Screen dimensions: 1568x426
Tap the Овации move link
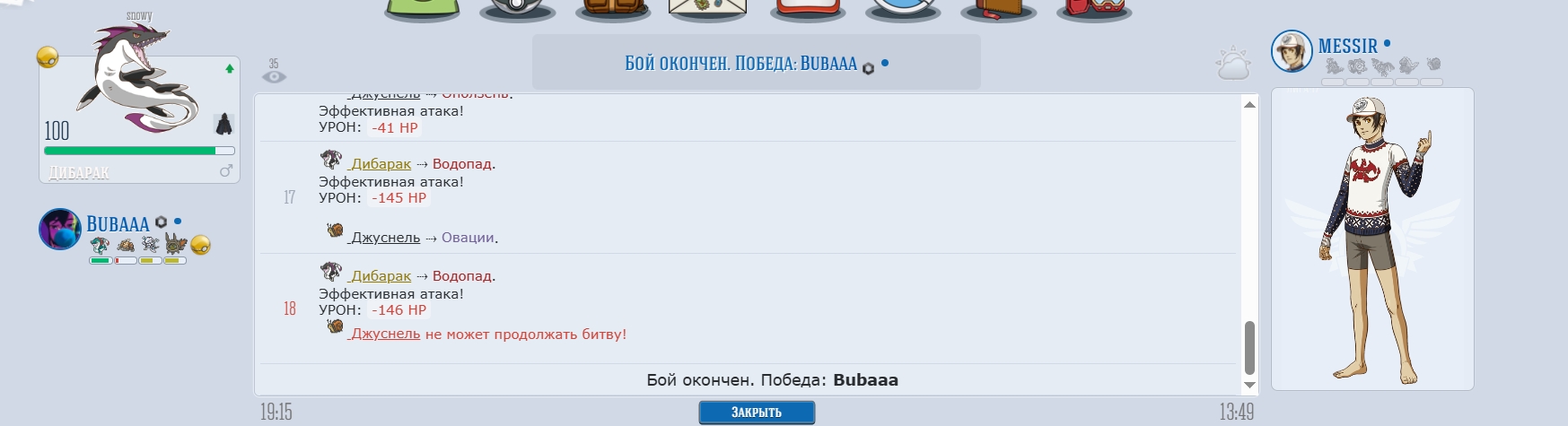pyautogui.click(x=467, y=238)
